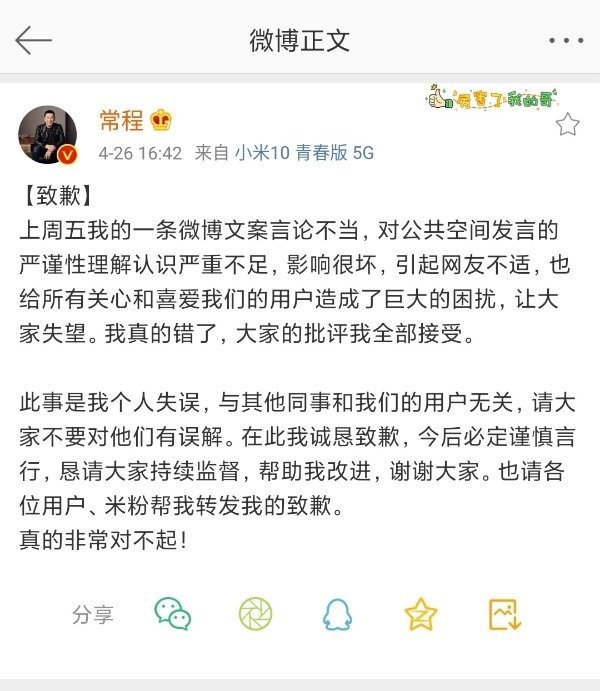Tap the username 常程
Image resolution: width=600 pixels, height=691 pixels.
tap(122, 122)
